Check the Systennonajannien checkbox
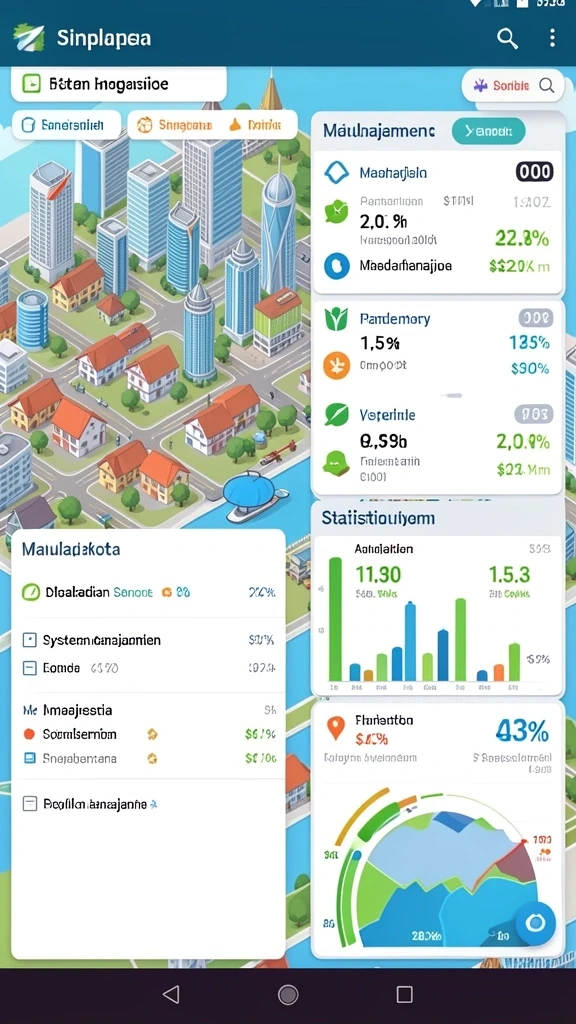The image size is (576, 1024). coord(29,640)
